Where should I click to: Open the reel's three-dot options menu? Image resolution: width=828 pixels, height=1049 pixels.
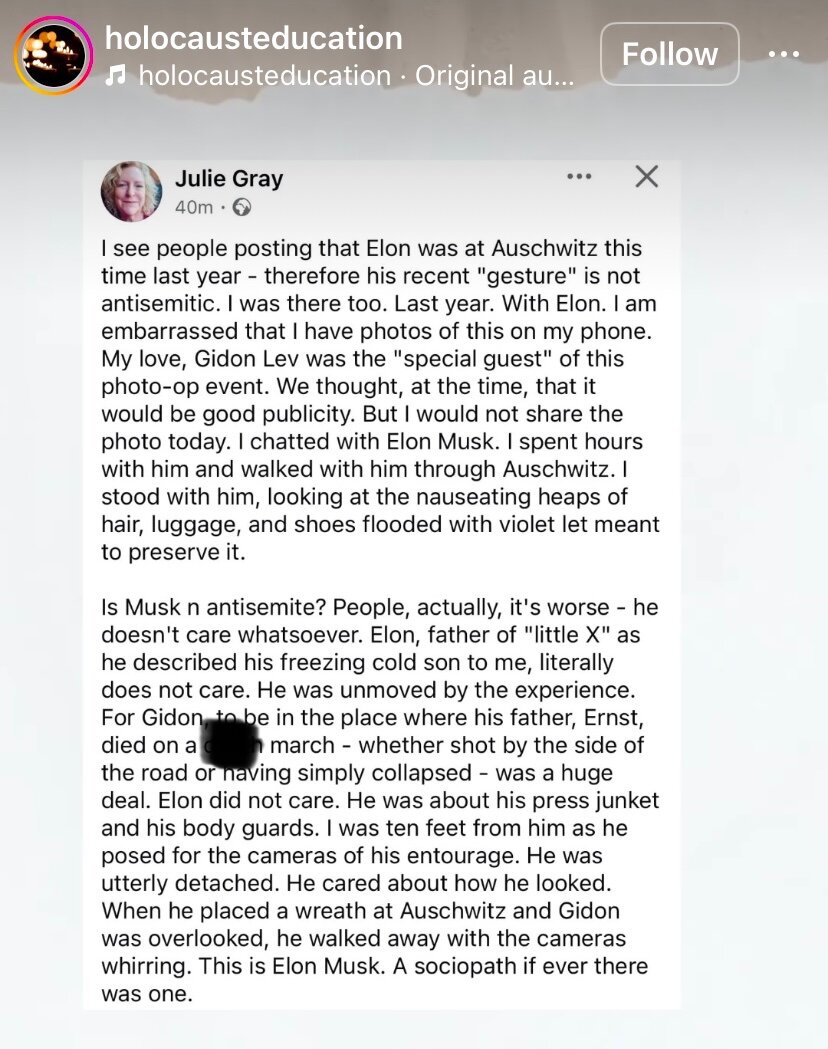click(784, 54)
